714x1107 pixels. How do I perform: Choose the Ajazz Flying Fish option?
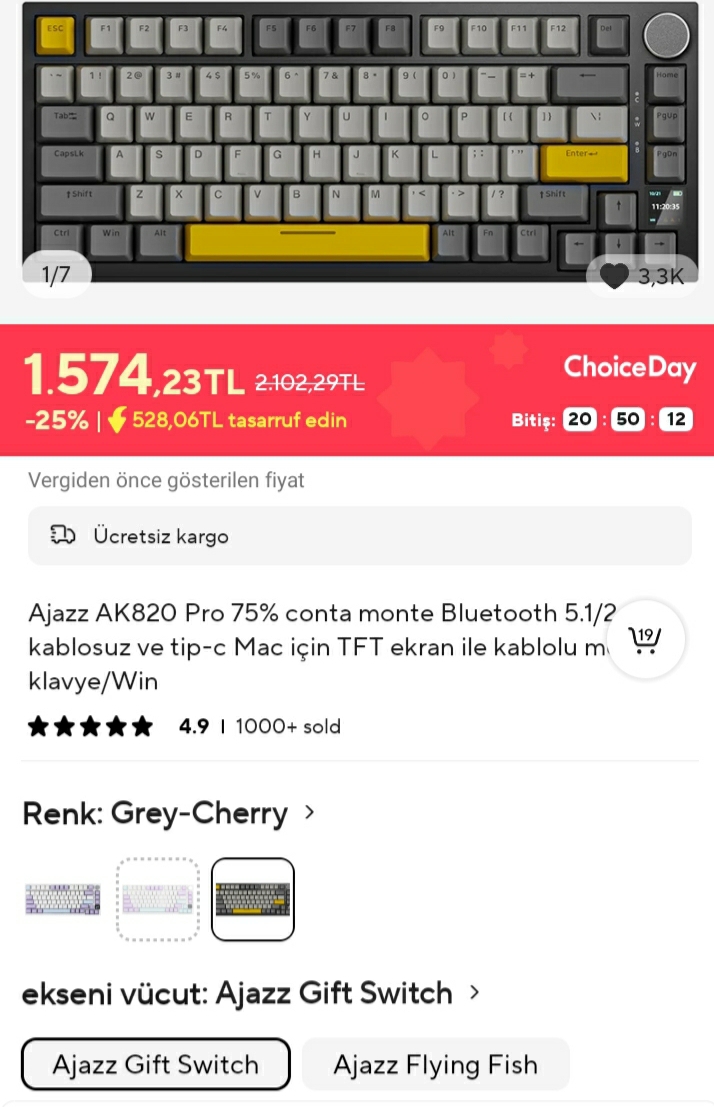coord(435,1064)
